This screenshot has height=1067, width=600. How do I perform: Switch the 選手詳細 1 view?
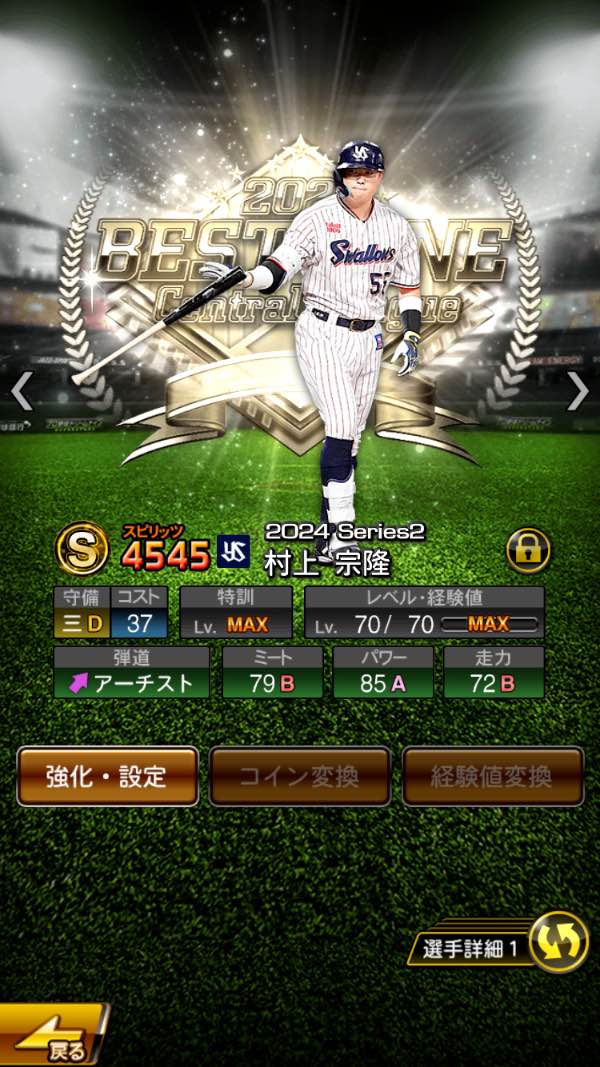(557, 943)
